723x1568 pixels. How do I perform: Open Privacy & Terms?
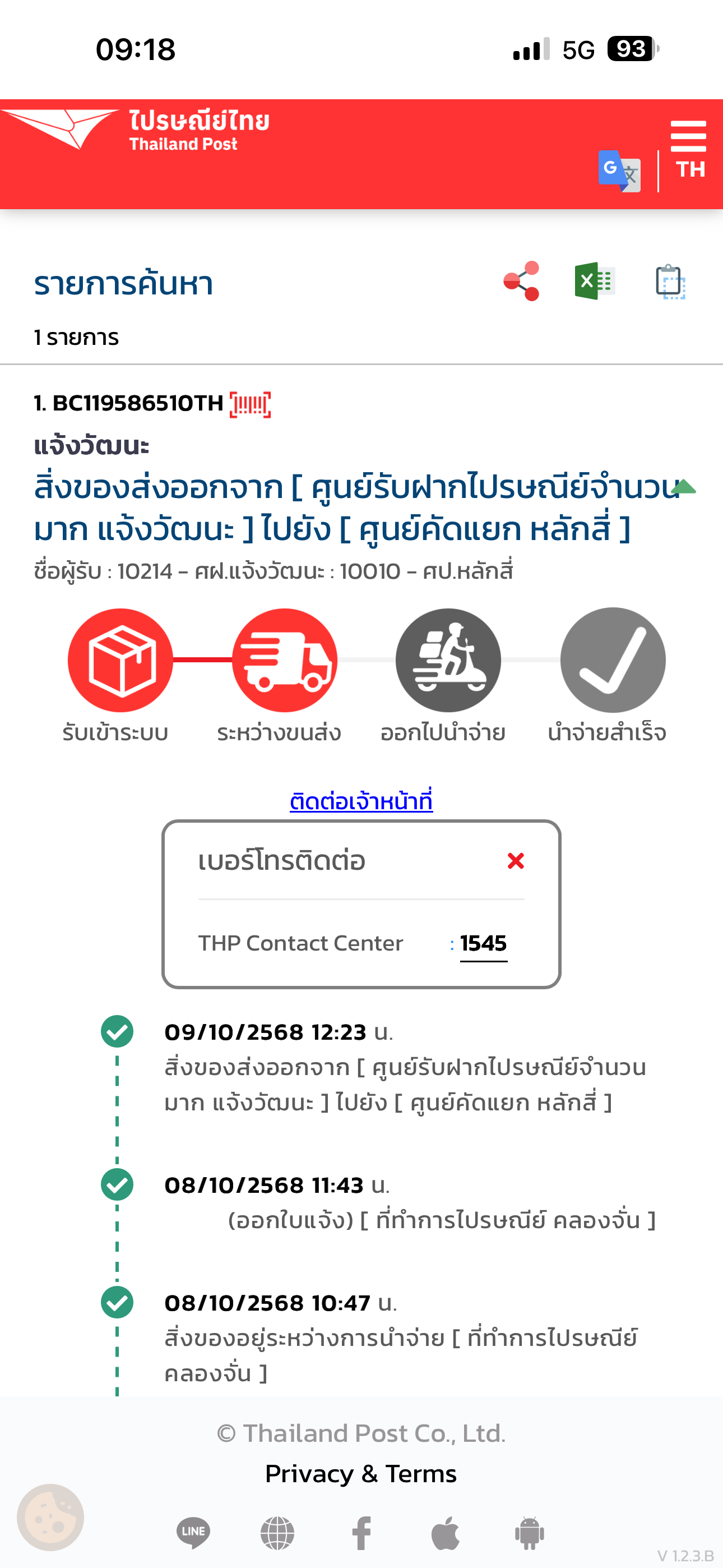(x=361, y=1474)
